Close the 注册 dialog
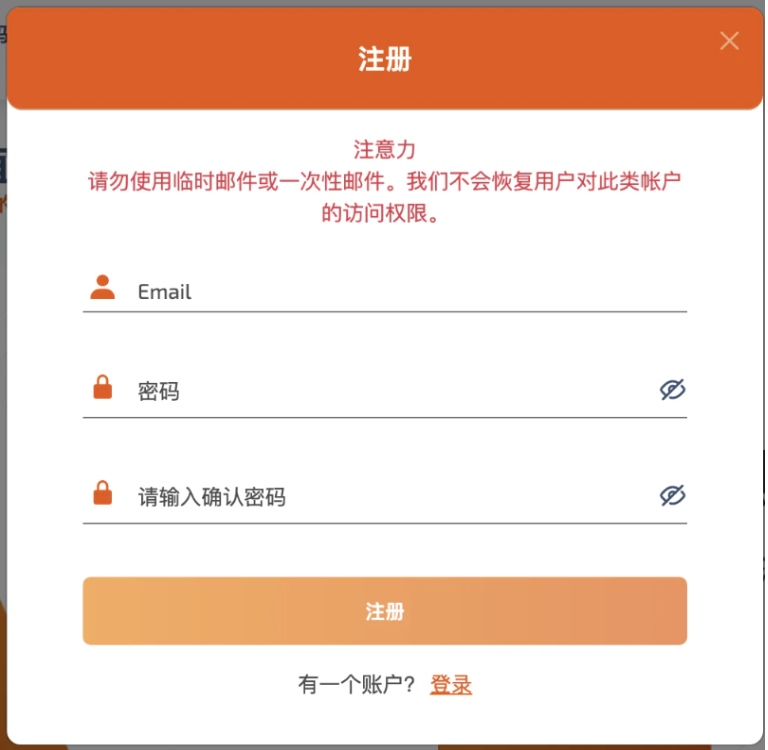This screenshot has height=750, width=768. pyautogui.click(x=730, y=41)
